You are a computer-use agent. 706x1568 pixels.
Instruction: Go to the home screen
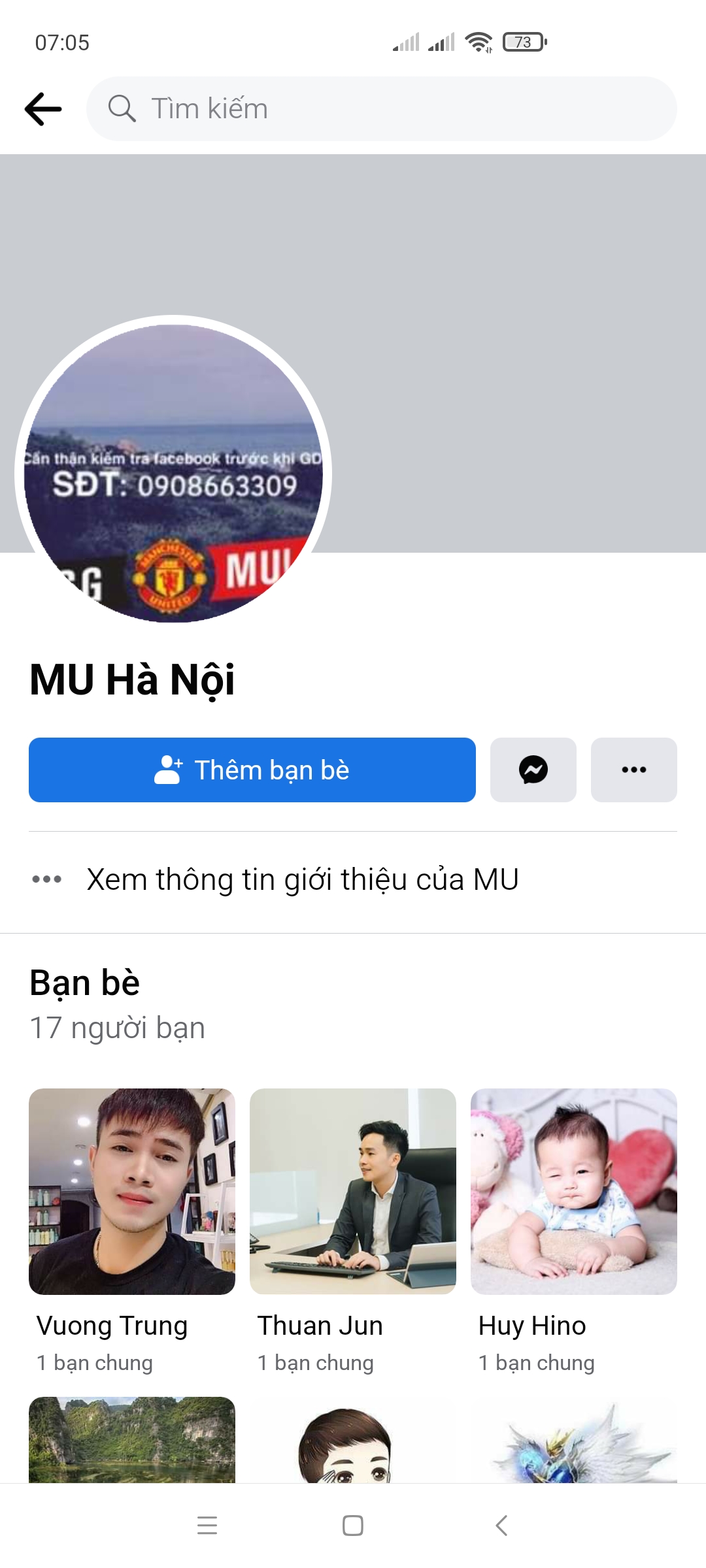click(353, 1526)
